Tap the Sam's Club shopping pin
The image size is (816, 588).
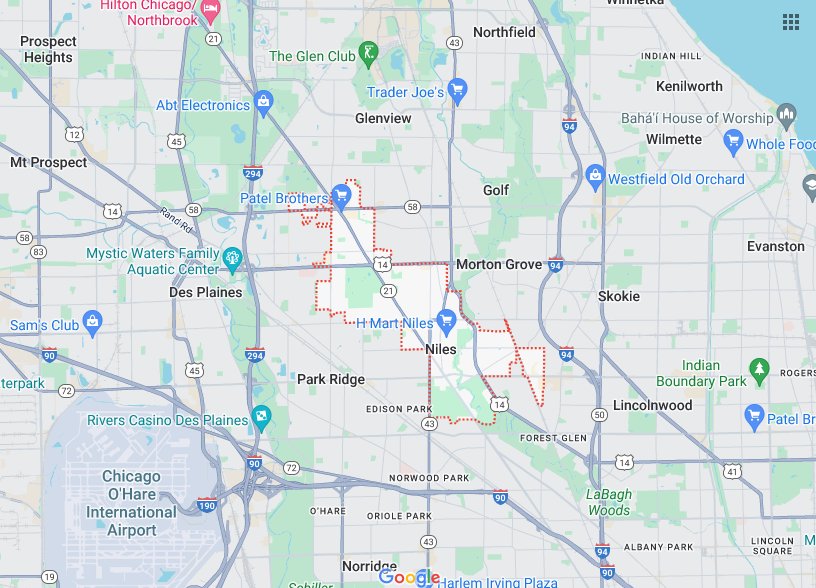[x=93, y=323]
